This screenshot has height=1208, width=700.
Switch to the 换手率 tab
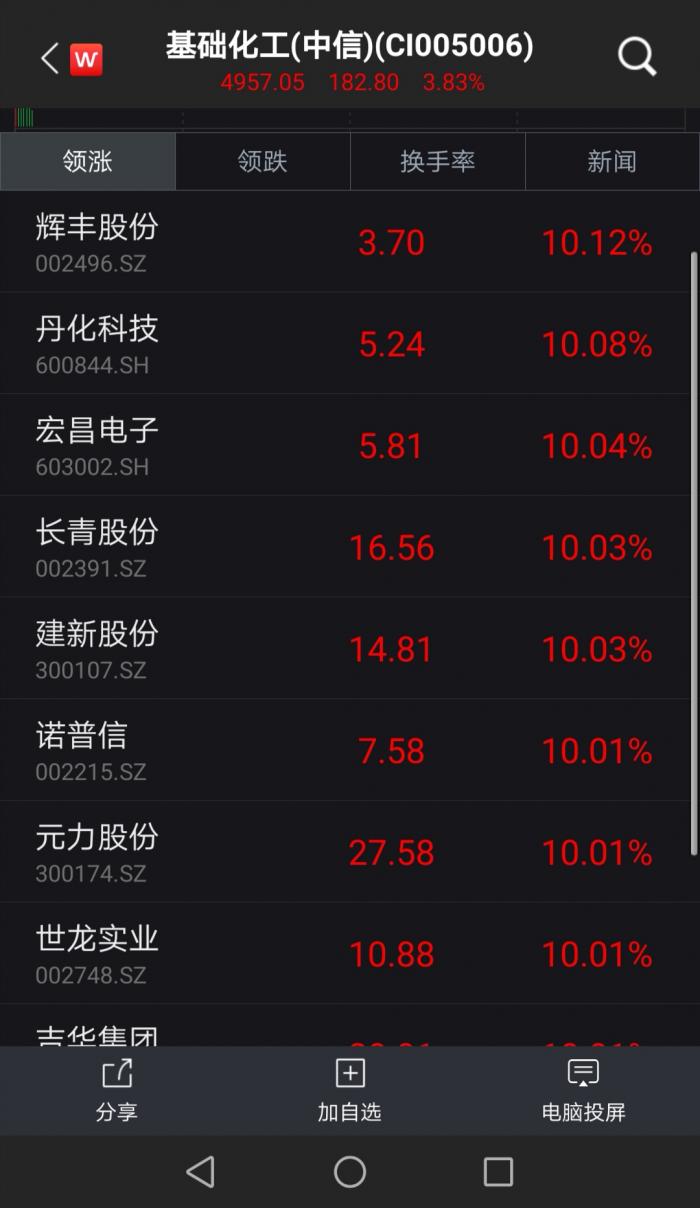pyautogui.click(x=437, y=162)
